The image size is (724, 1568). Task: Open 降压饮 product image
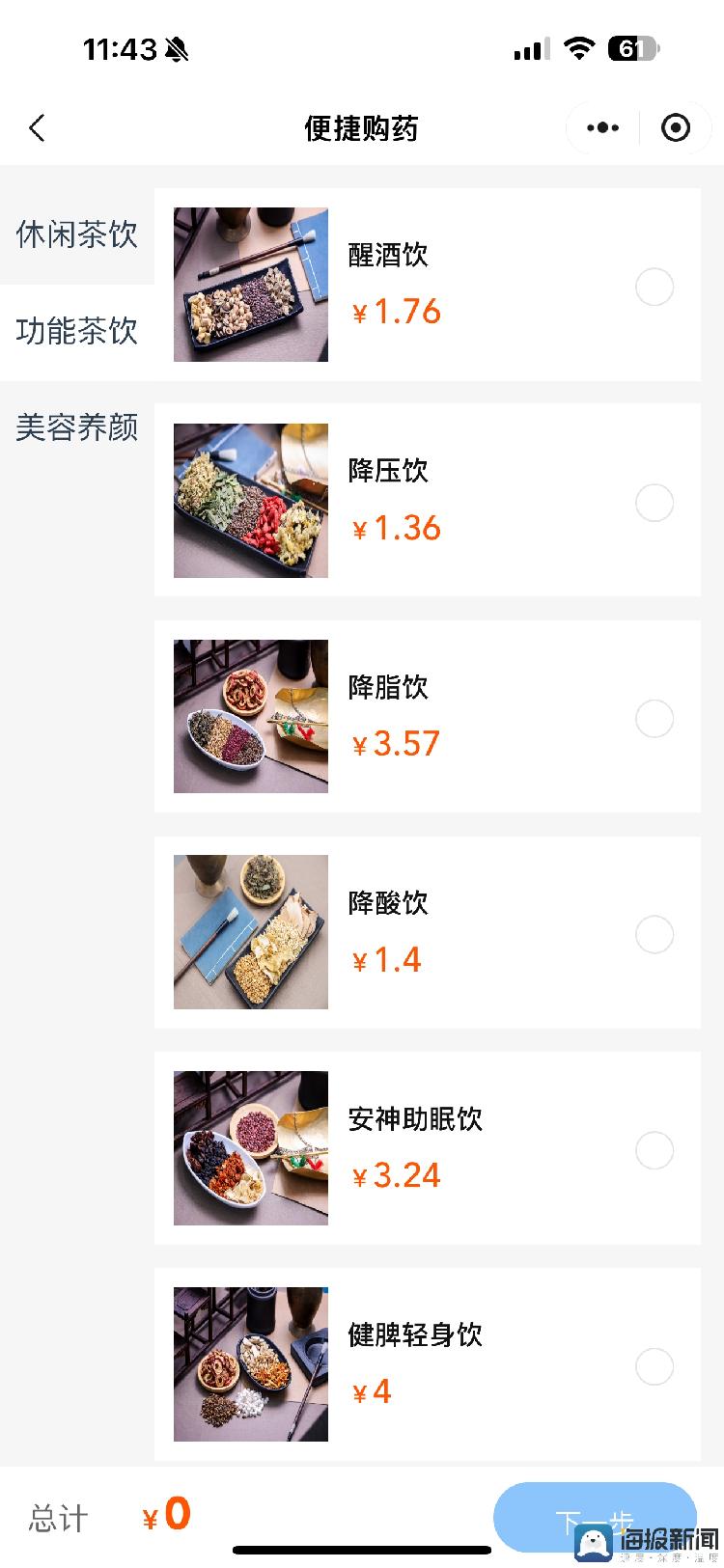click(251, 501)
